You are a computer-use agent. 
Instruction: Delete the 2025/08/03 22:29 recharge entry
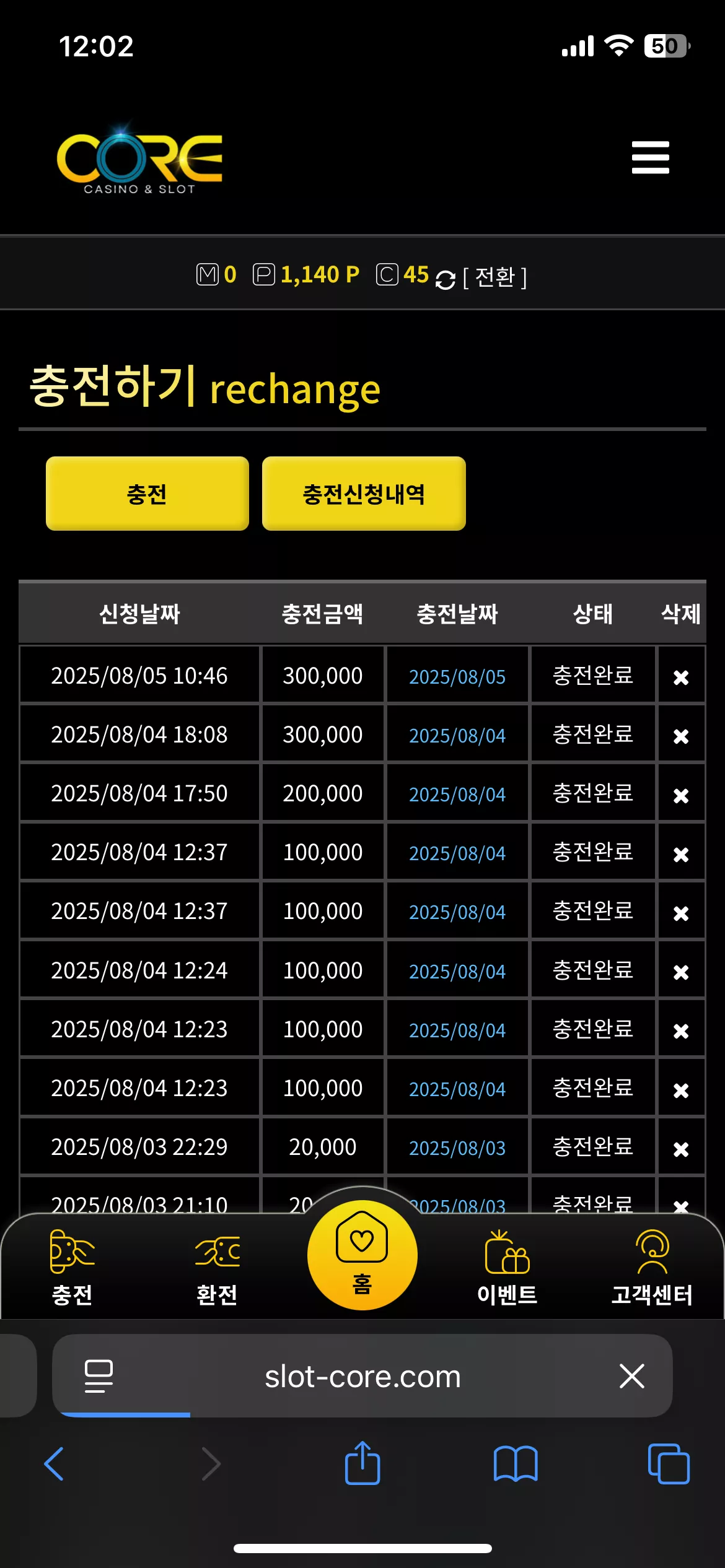681,1149
